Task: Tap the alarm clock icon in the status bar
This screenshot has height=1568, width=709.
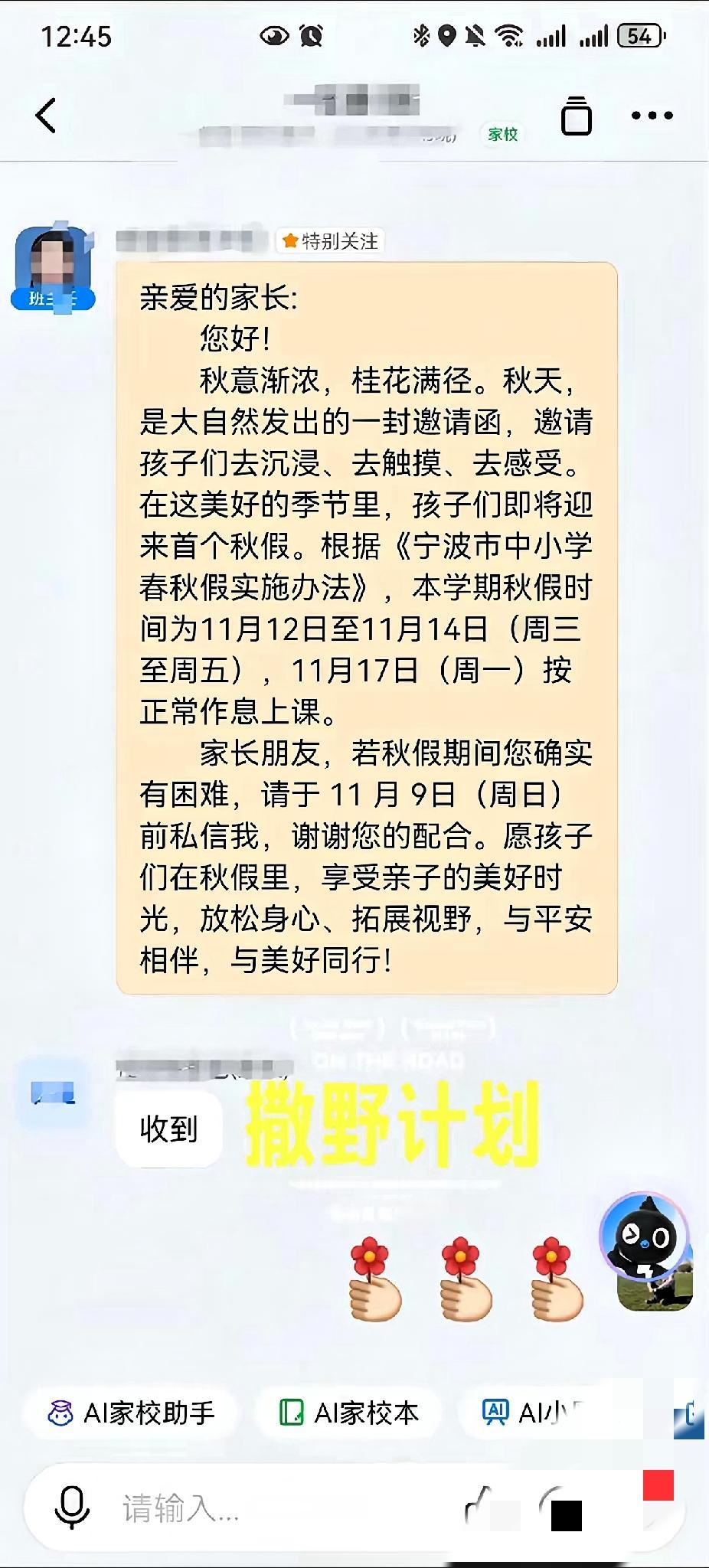Action: pos(309,34)
